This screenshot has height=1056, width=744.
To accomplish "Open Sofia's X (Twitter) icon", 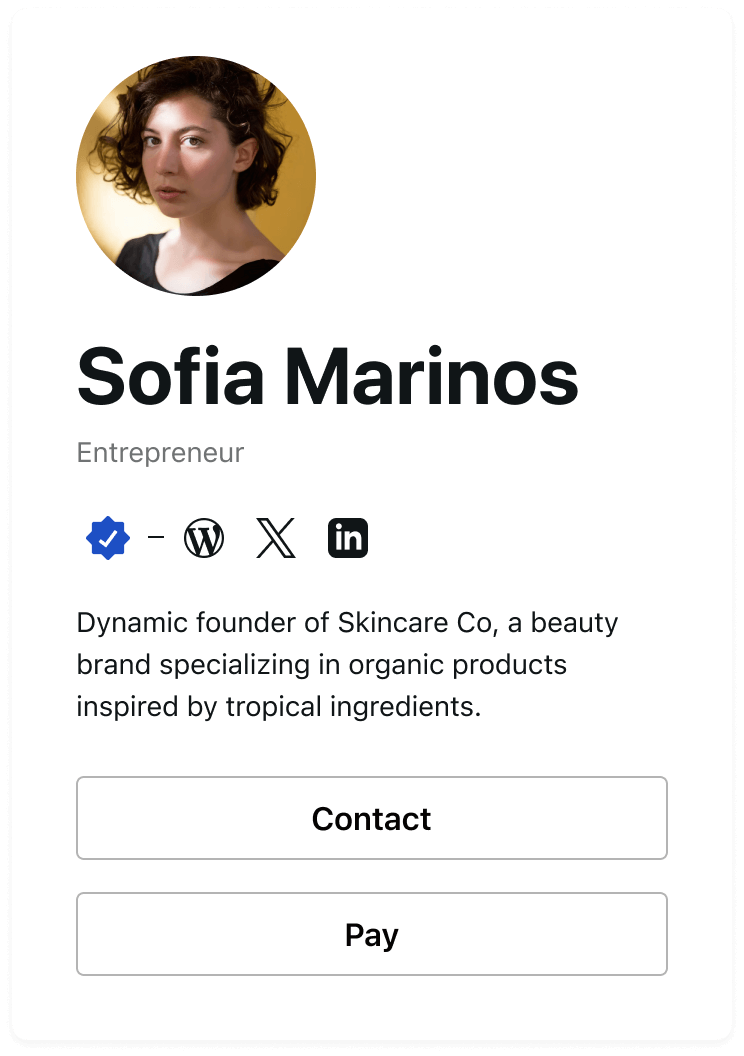I will [276, 537].
